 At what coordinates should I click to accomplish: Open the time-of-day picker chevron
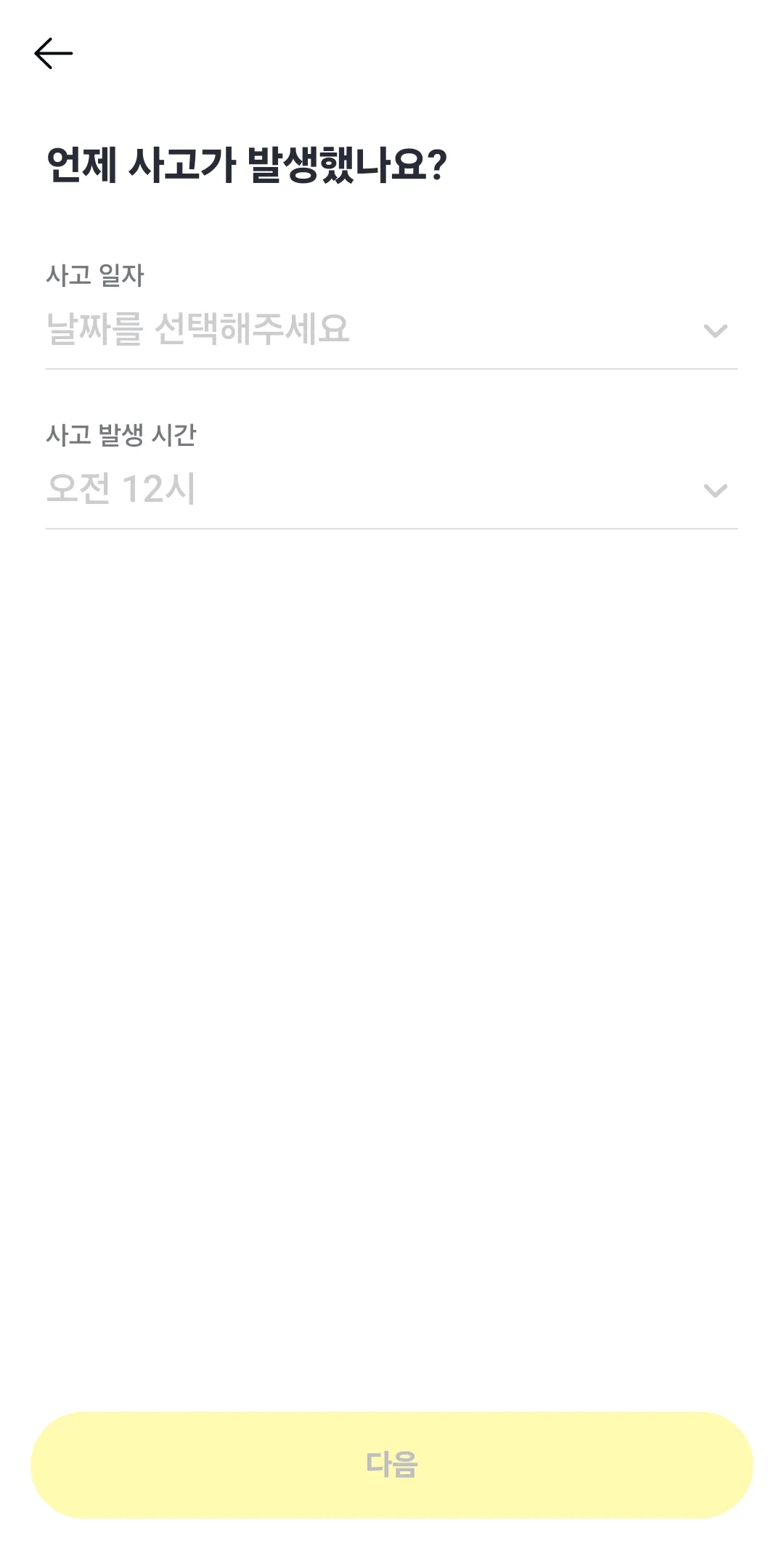(714, 489)
